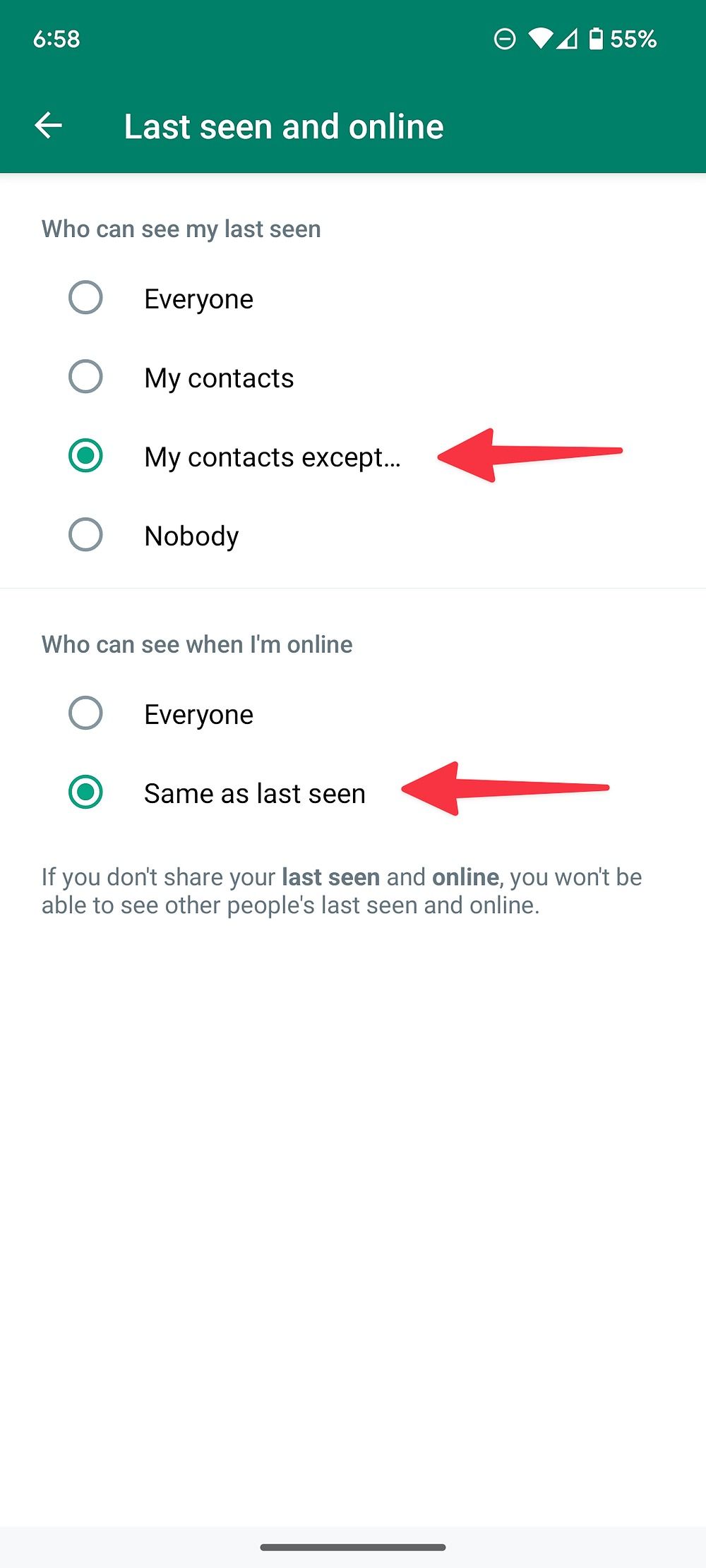This screenshot has width=706, height=1568.
Task: Choose Same as last seen for online
Action: [x=353, y=793]
